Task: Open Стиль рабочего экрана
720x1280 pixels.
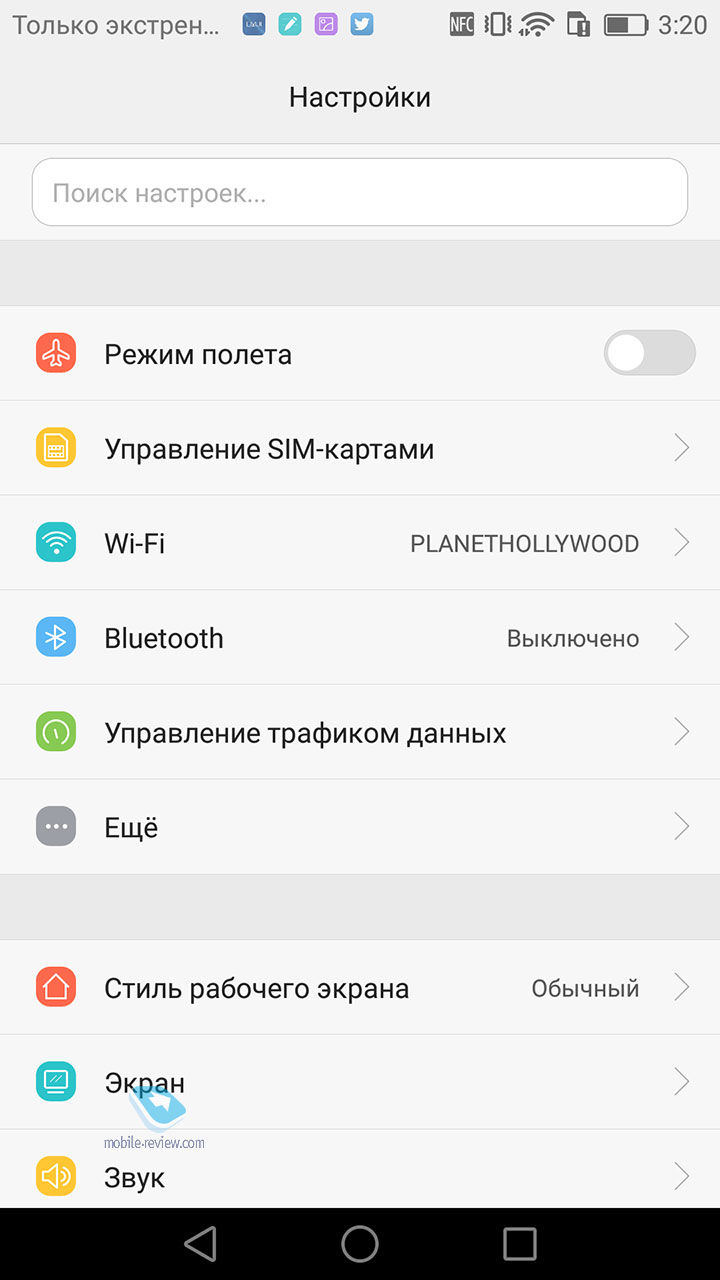Action: pyautogui.click(x=360, y=988)
